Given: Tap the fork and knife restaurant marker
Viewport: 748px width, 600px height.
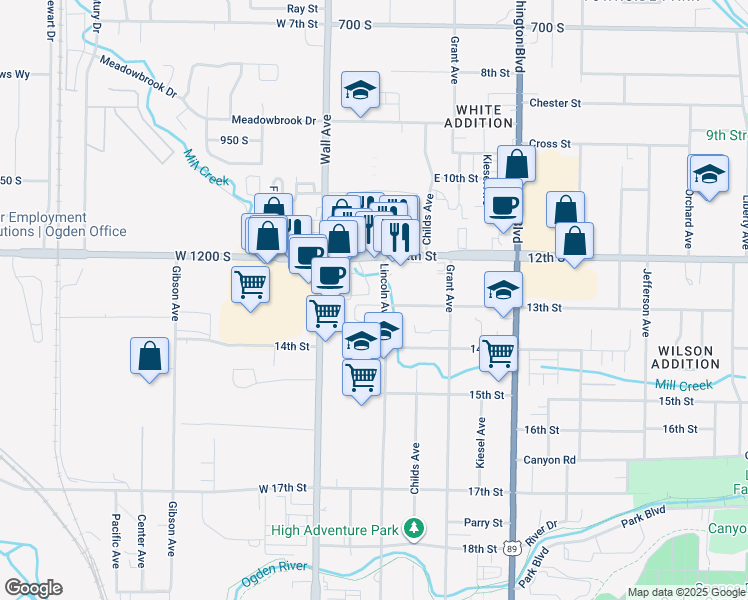Looking at the screenshot, I should [x=400, y=237].
